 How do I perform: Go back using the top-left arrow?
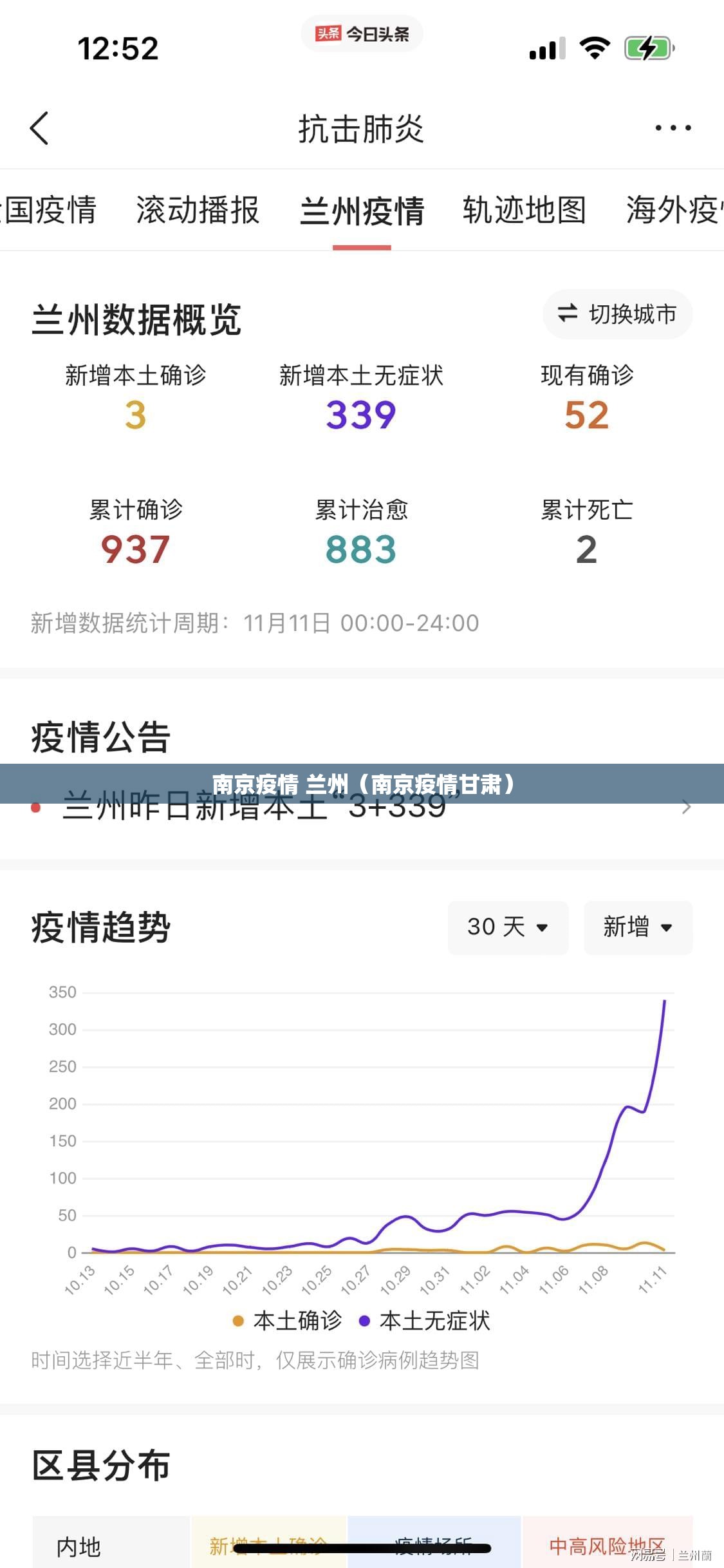[x=39, y=128]
